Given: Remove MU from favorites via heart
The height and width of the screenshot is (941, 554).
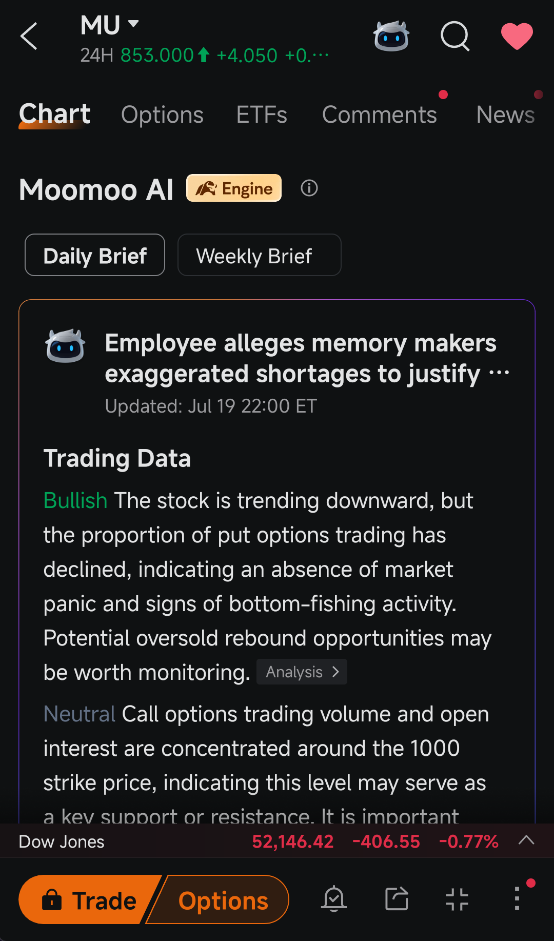Looking at the screenshot, I should click(517, 36).
